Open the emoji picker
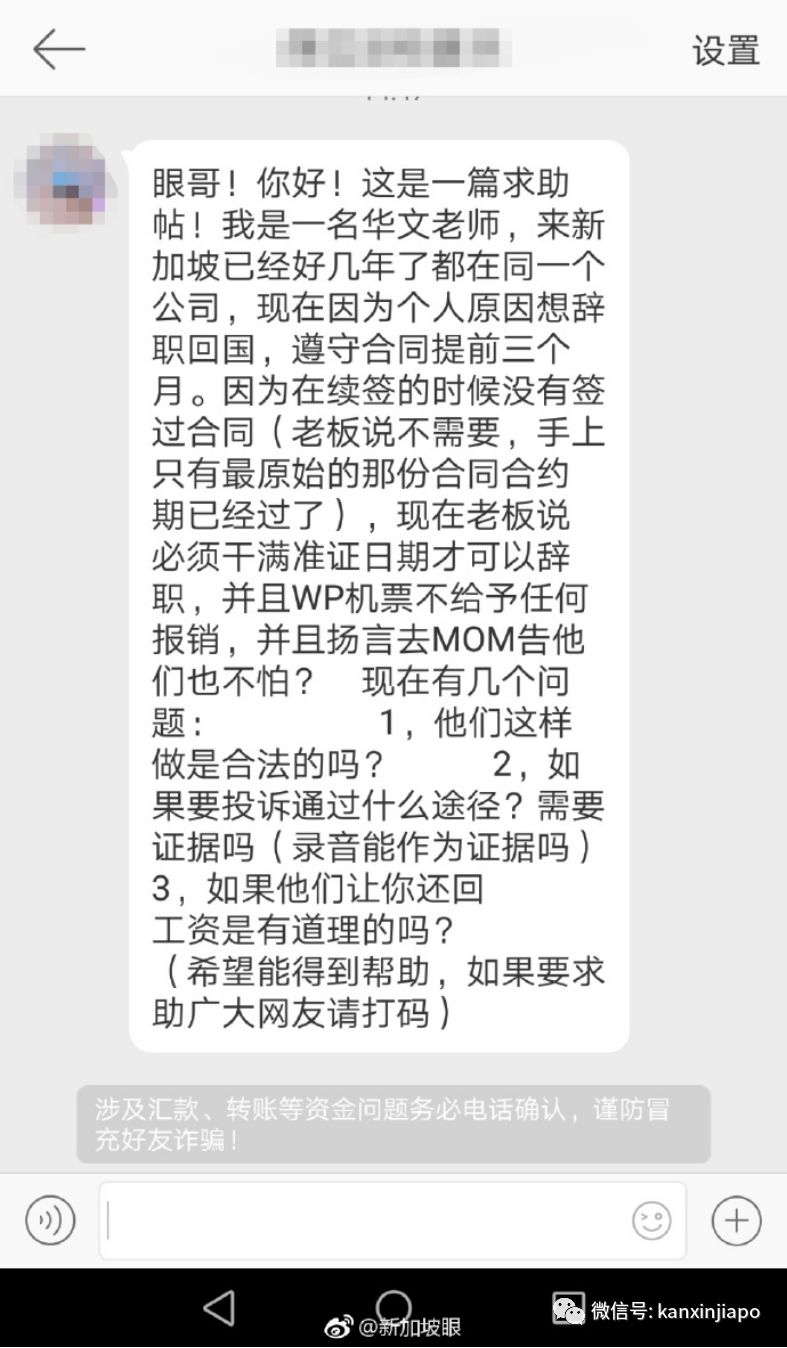The image size is (787, 1348). (x=651, y=1220)
